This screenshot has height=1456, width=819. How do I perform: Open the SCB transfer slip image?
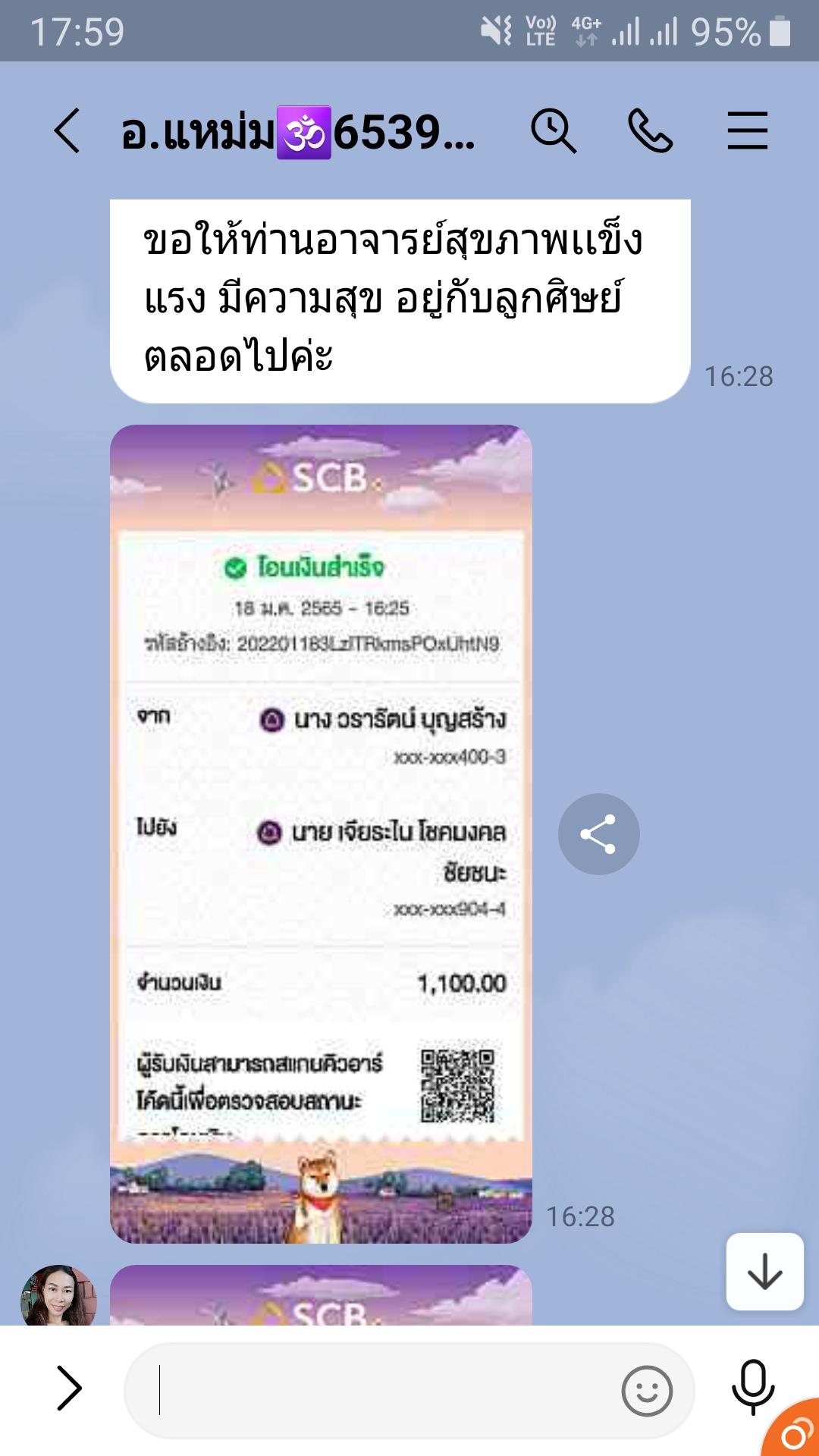(x=321, y=834)
